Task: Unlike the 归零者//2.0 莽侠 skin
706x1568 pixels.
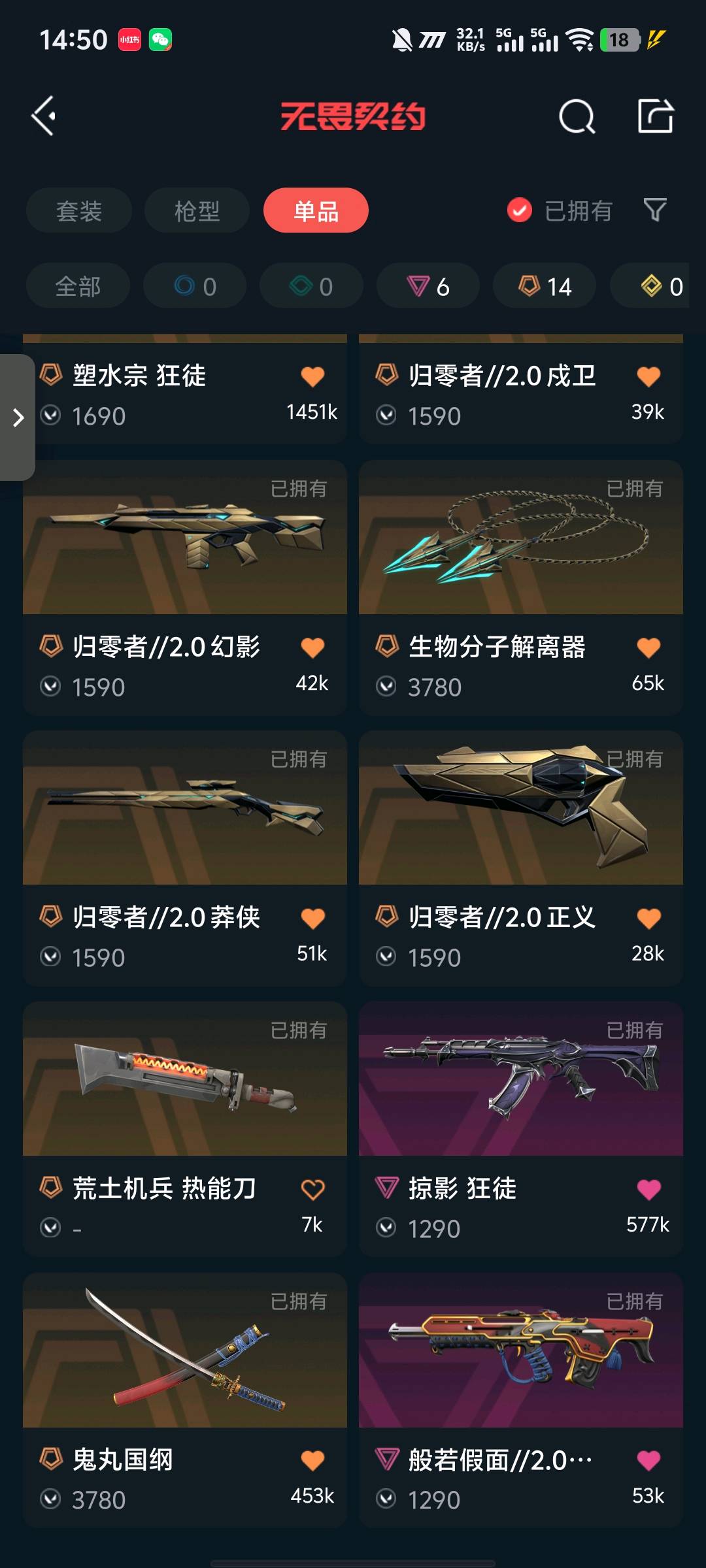Action: click(312, 918)
